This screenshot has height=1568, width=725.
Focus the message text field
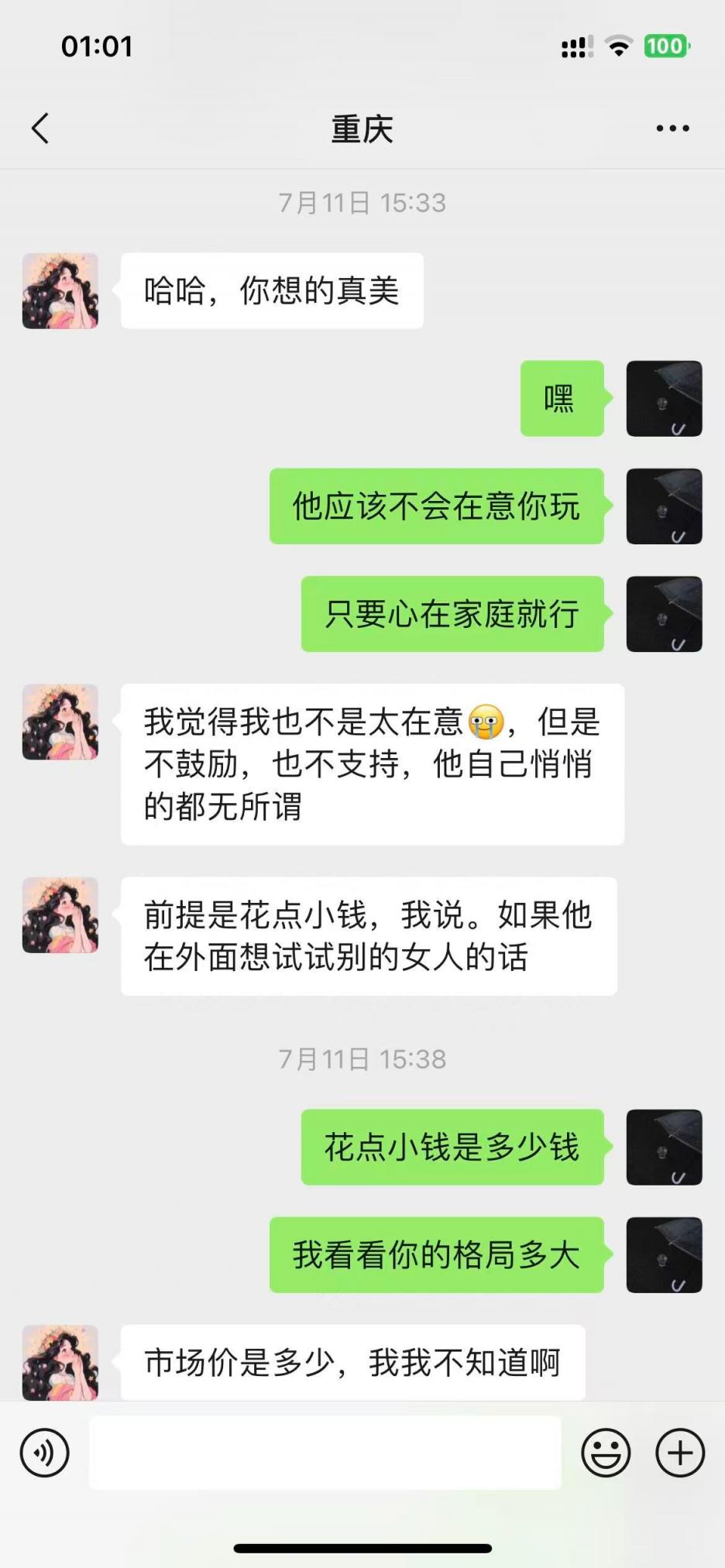(325, 1453)
